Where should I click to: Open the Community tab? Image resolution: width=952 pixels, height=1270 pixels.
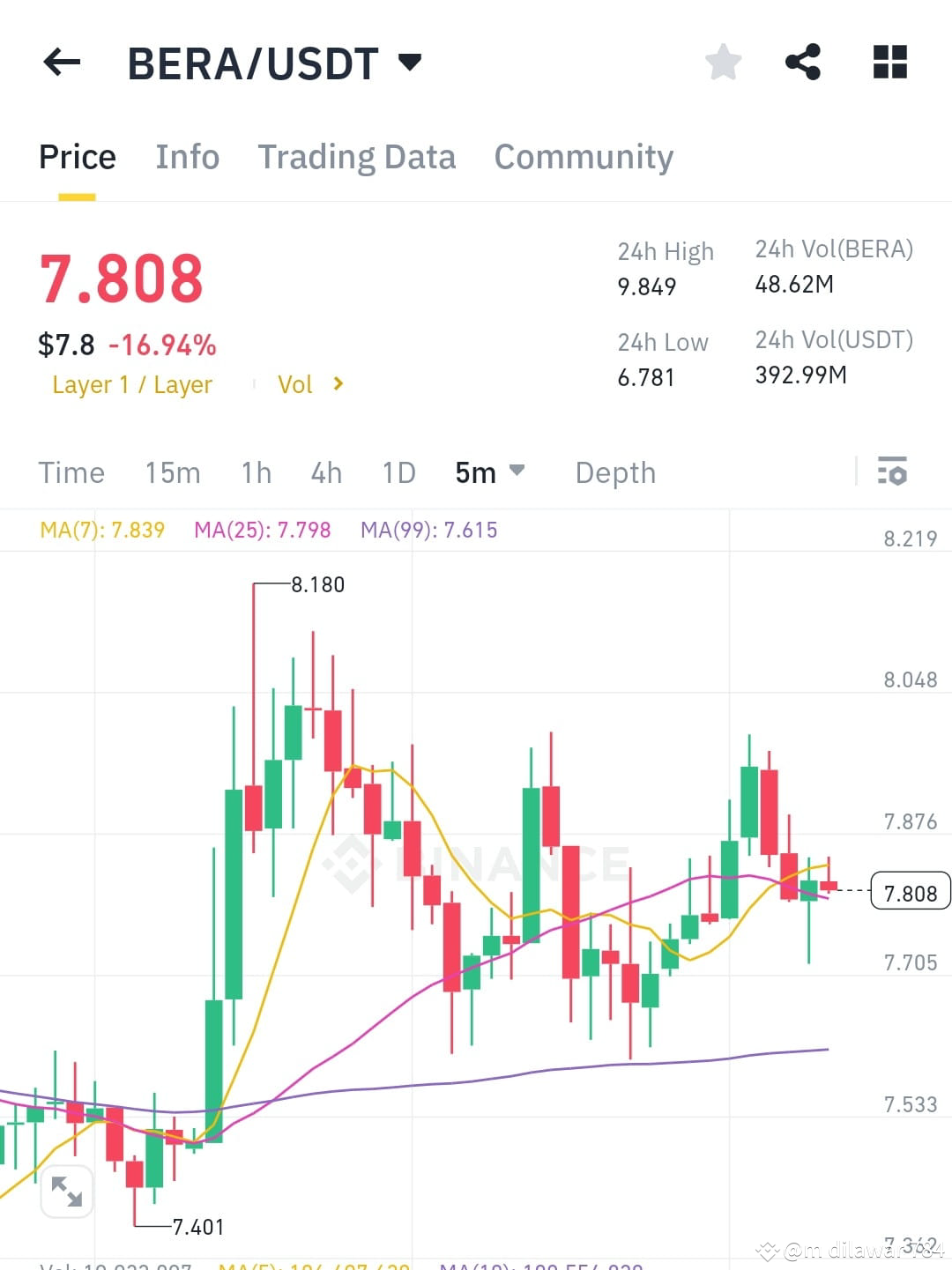point(583,157)
